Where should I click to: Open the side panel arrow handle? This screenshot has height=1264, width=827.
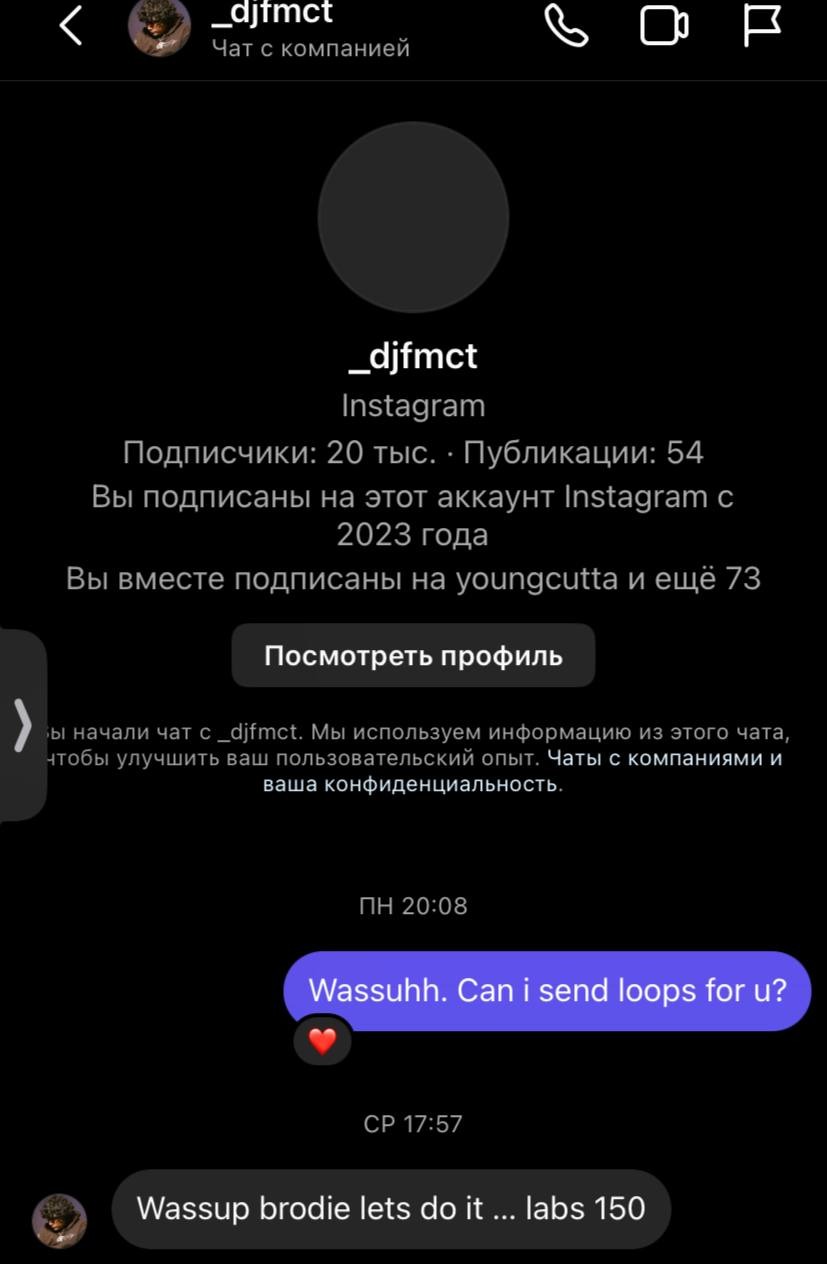pyautogui.click(x=23, y=723)
